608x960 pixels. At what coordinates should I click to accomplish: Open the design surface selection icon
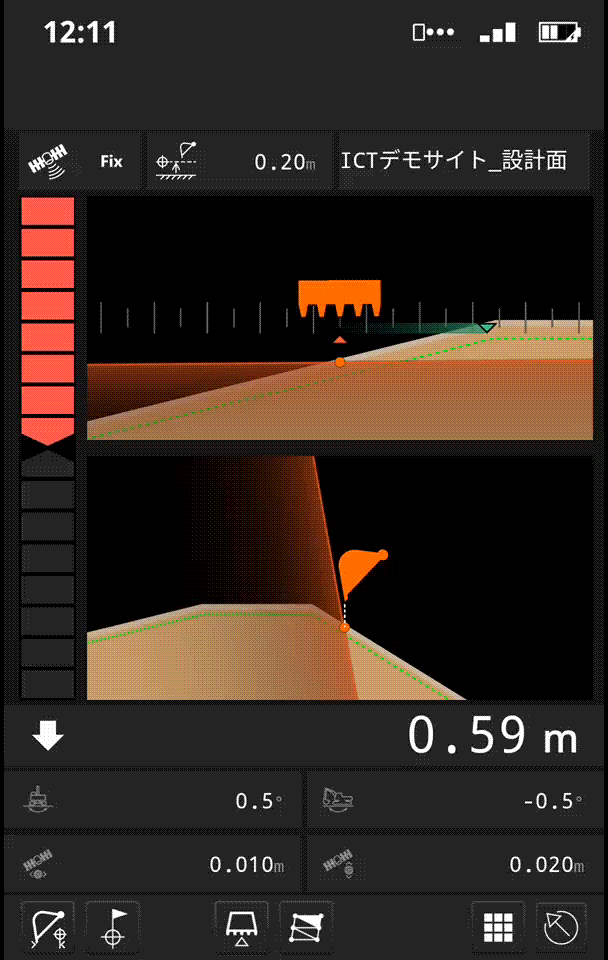(x=305, y=927)
